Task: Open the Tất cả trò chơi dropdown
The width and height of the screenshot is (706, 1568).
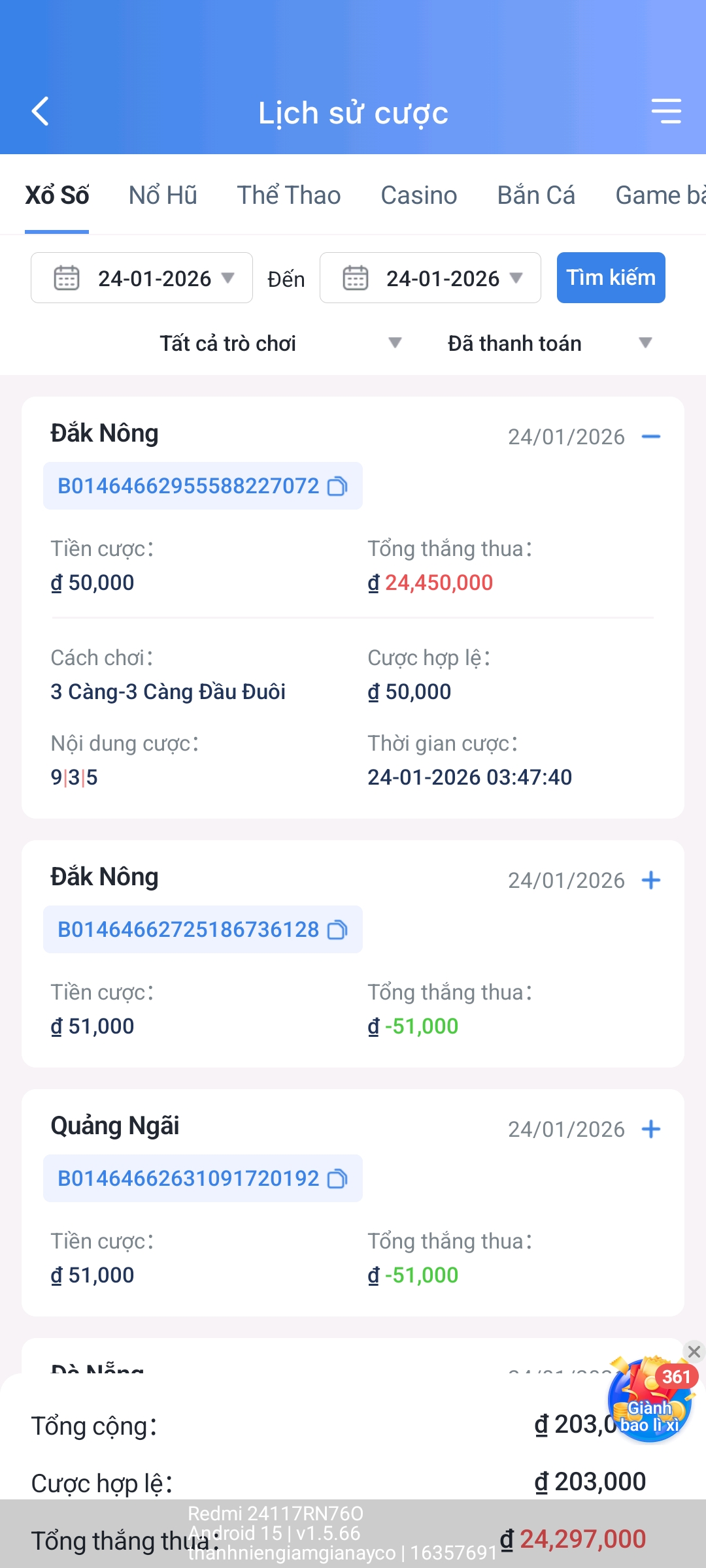Action: pyautogui.click(x=281, y=343)
